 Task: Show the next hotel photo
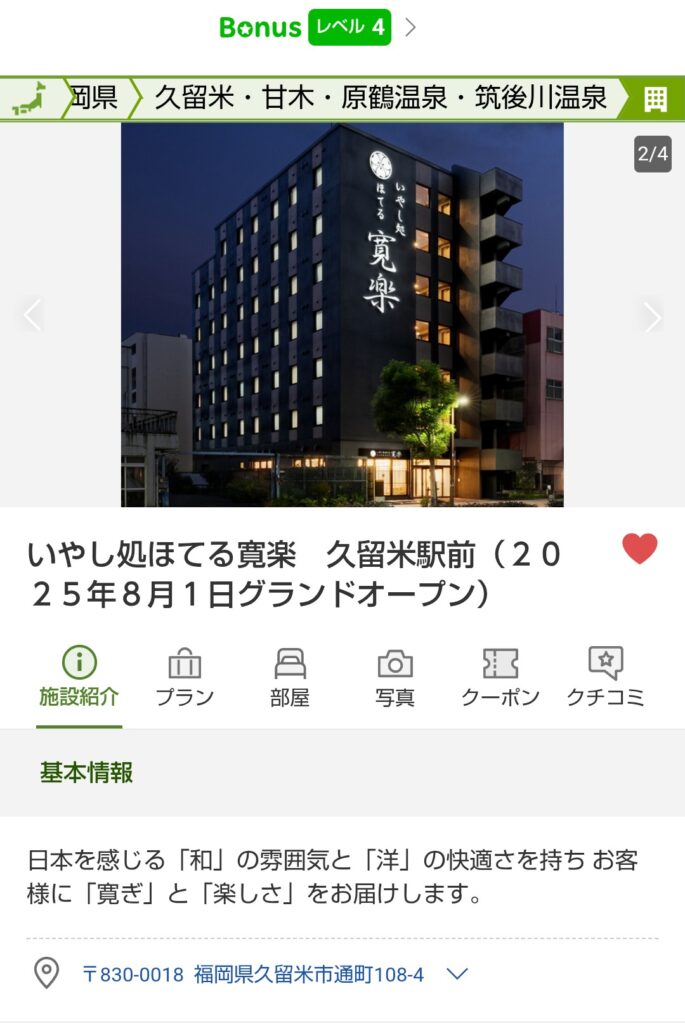click(x=652, y=317)
